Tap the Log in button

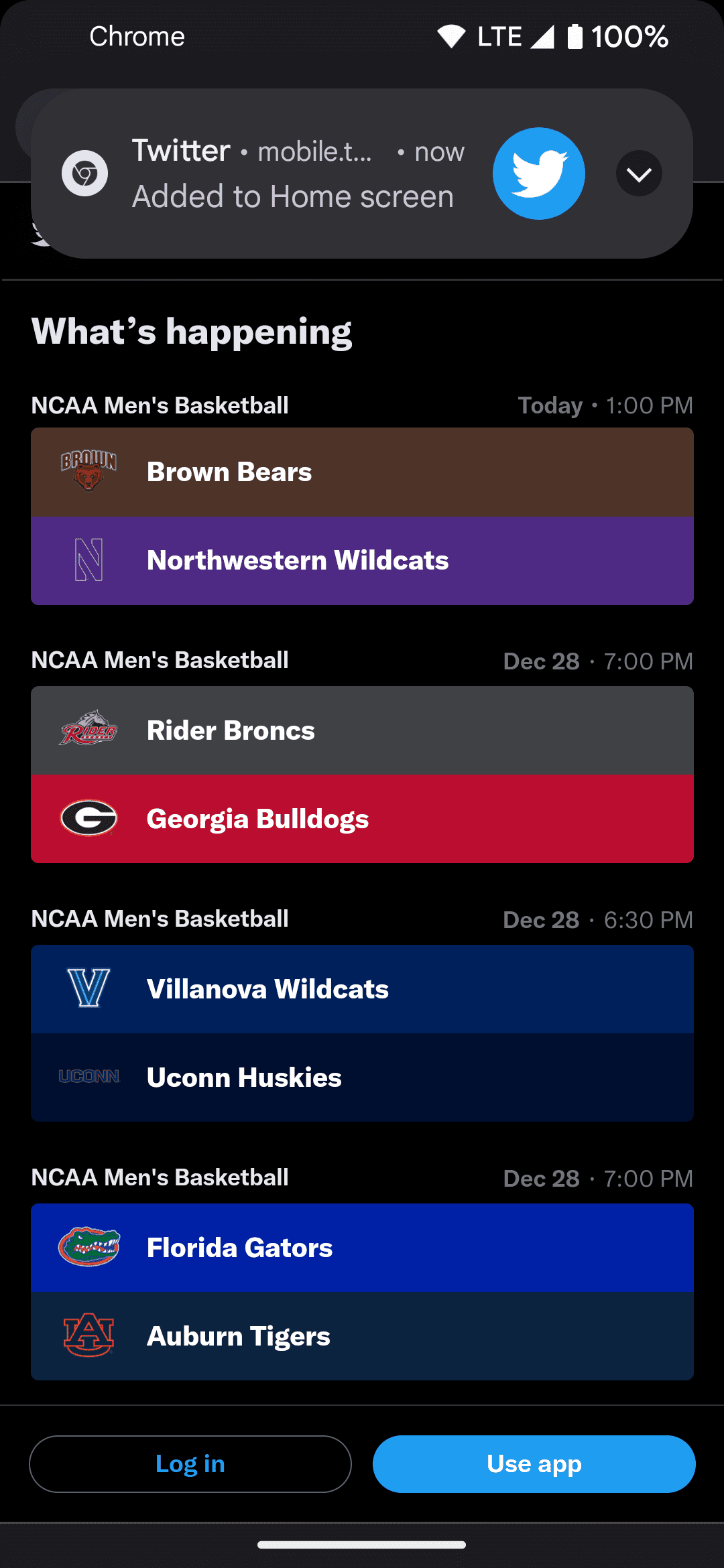[x=190, y=1464]
